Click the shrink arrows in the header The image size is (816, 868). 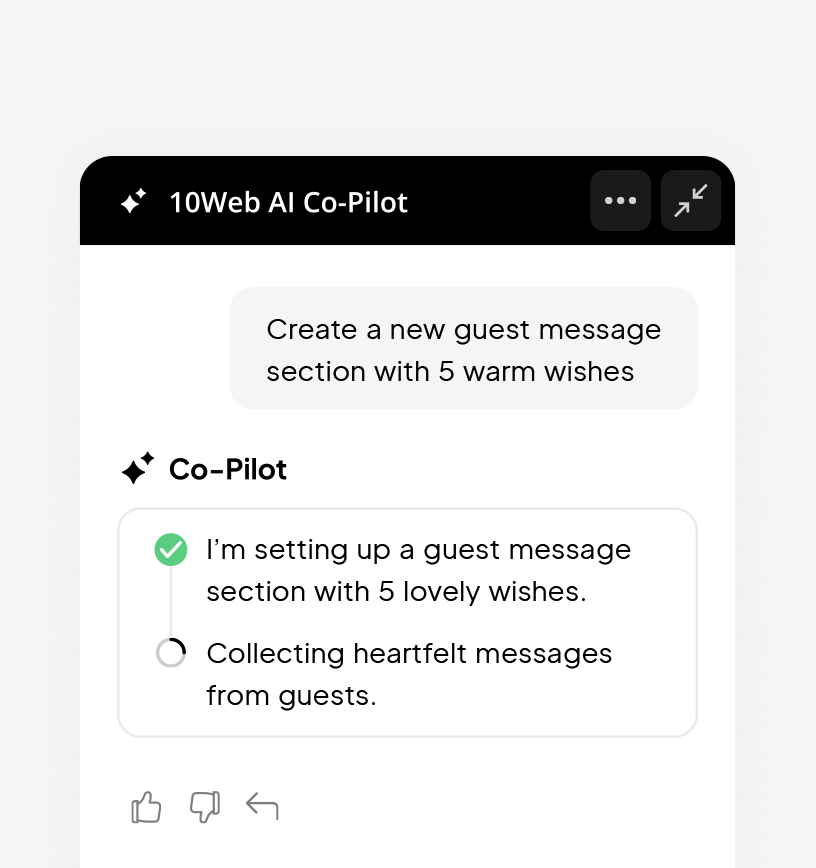pyautogui.click(x=690, y=201)
